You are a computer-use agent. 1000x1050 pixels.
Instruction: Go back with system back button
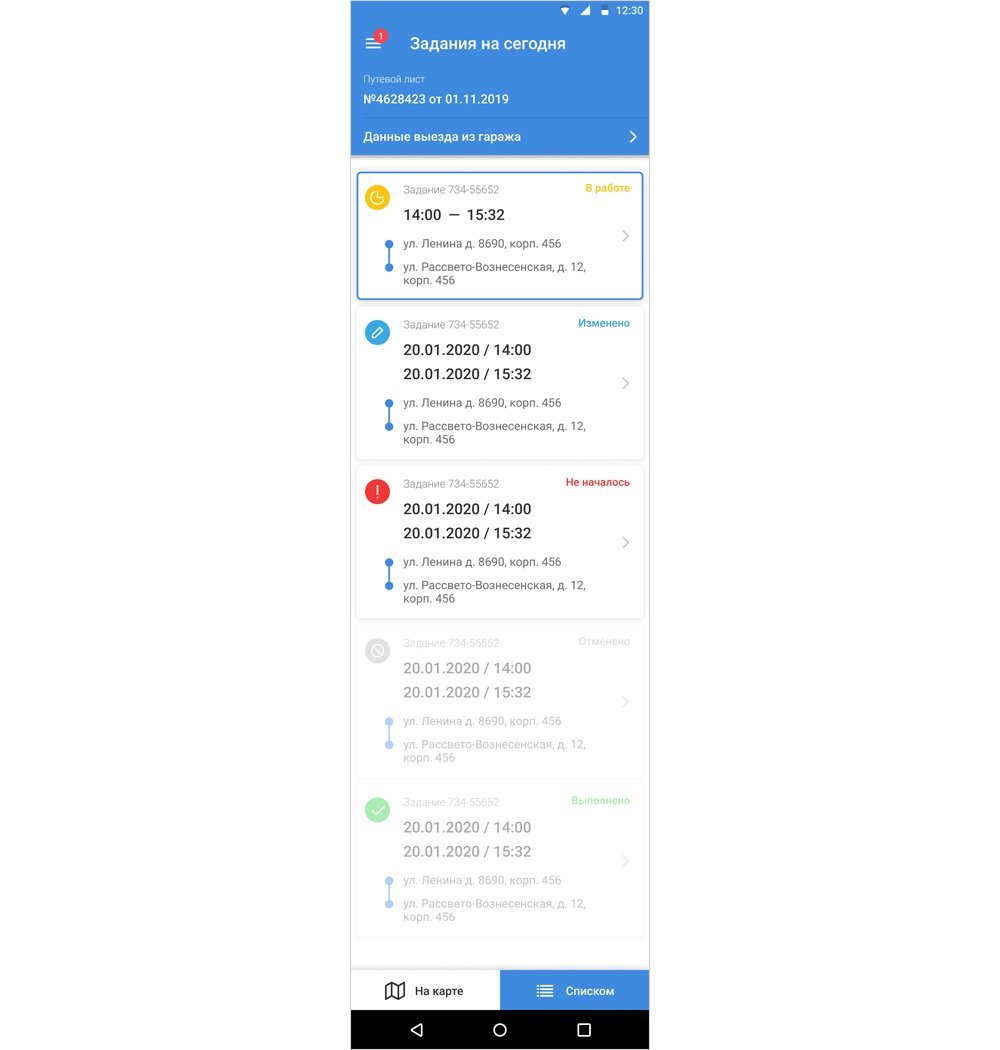tap(417, 1030)
